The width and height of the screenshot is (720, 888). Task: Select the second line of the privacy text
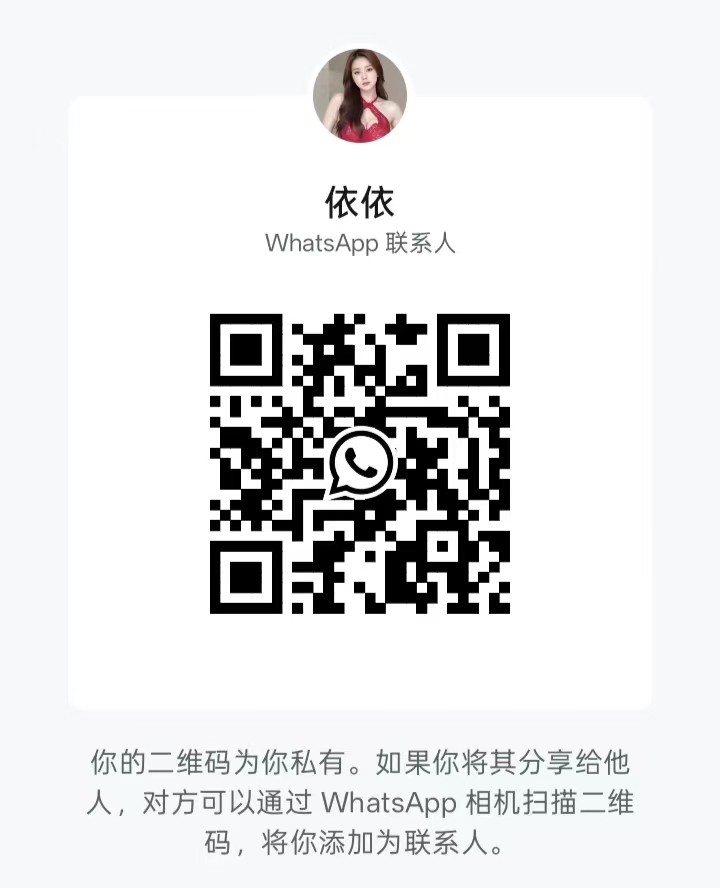tap(360, 801)
